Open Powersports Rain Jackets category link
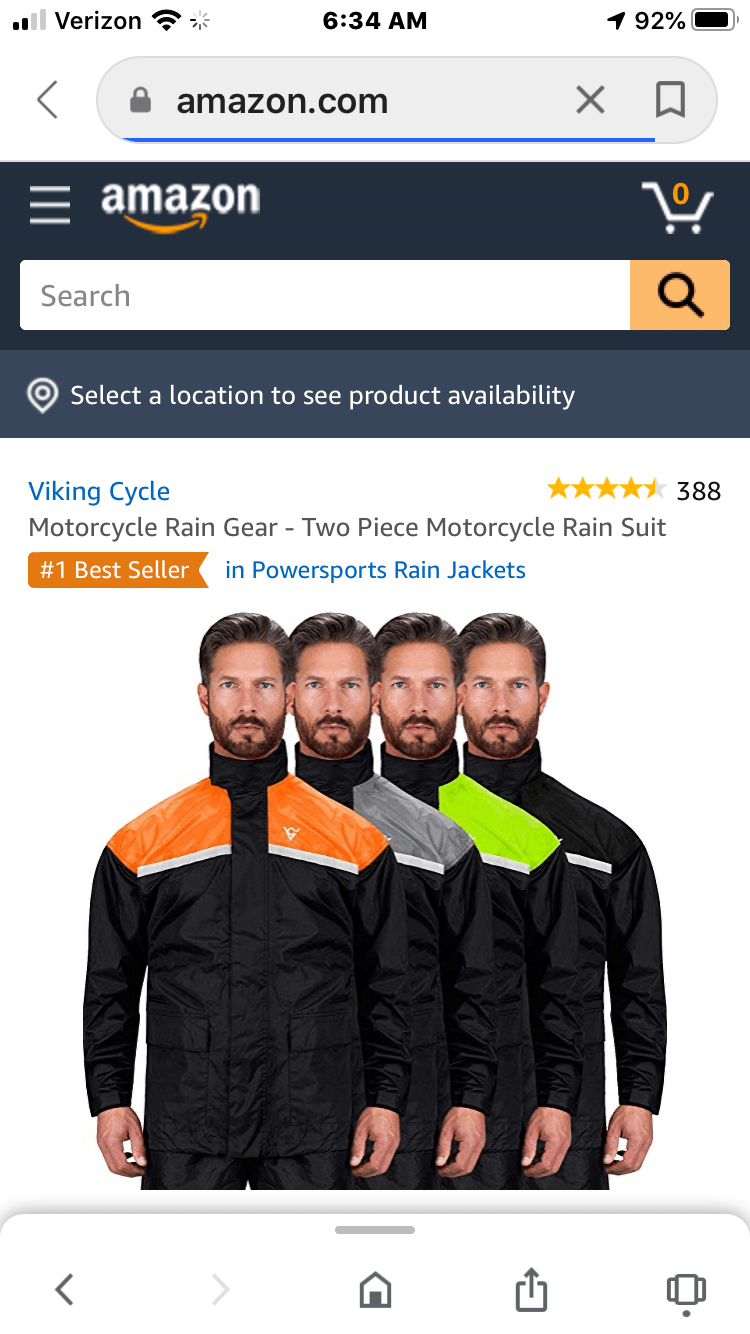750x1334 pixels. 375,570
